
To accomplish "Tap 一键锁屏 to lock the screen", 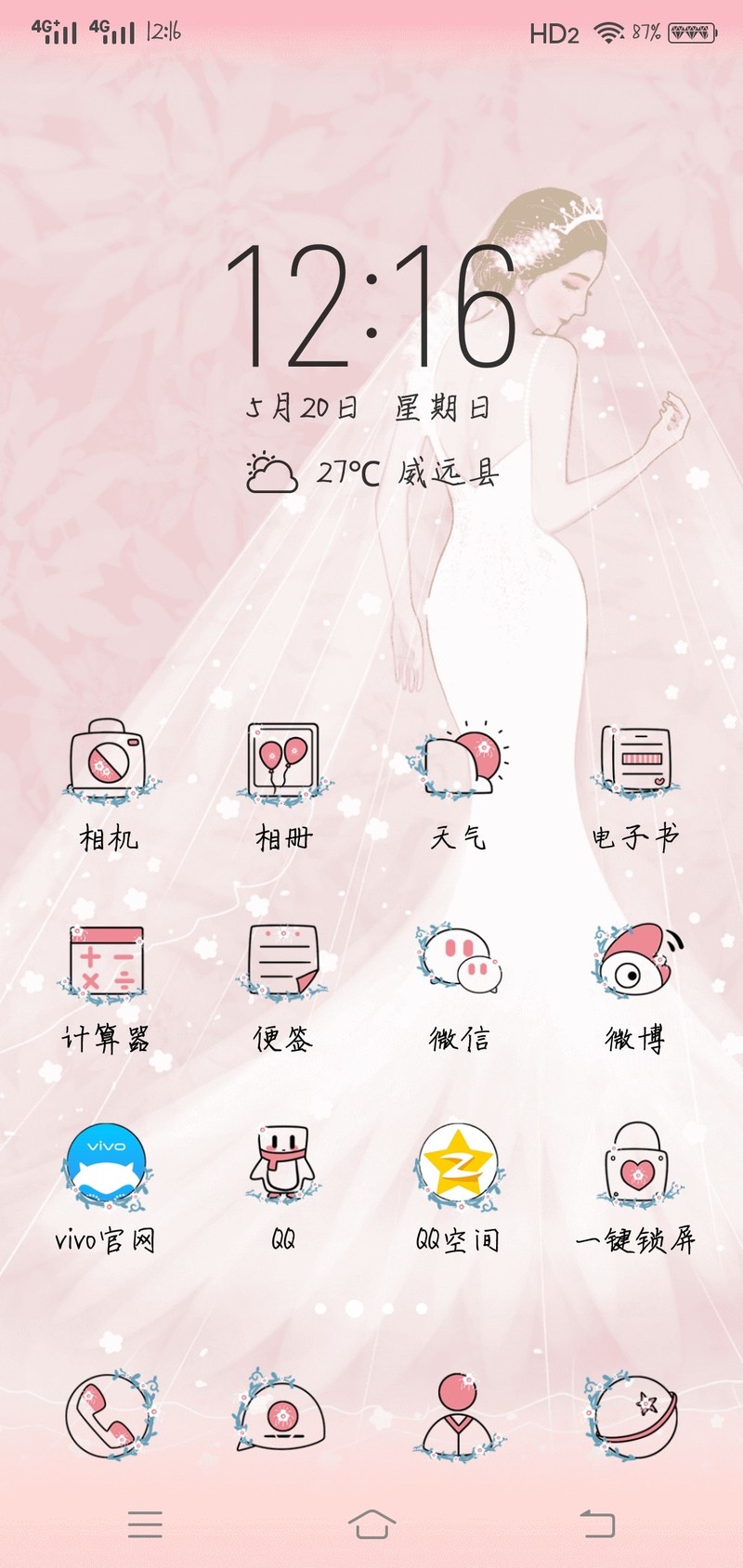I will (x=636, y=1164).
